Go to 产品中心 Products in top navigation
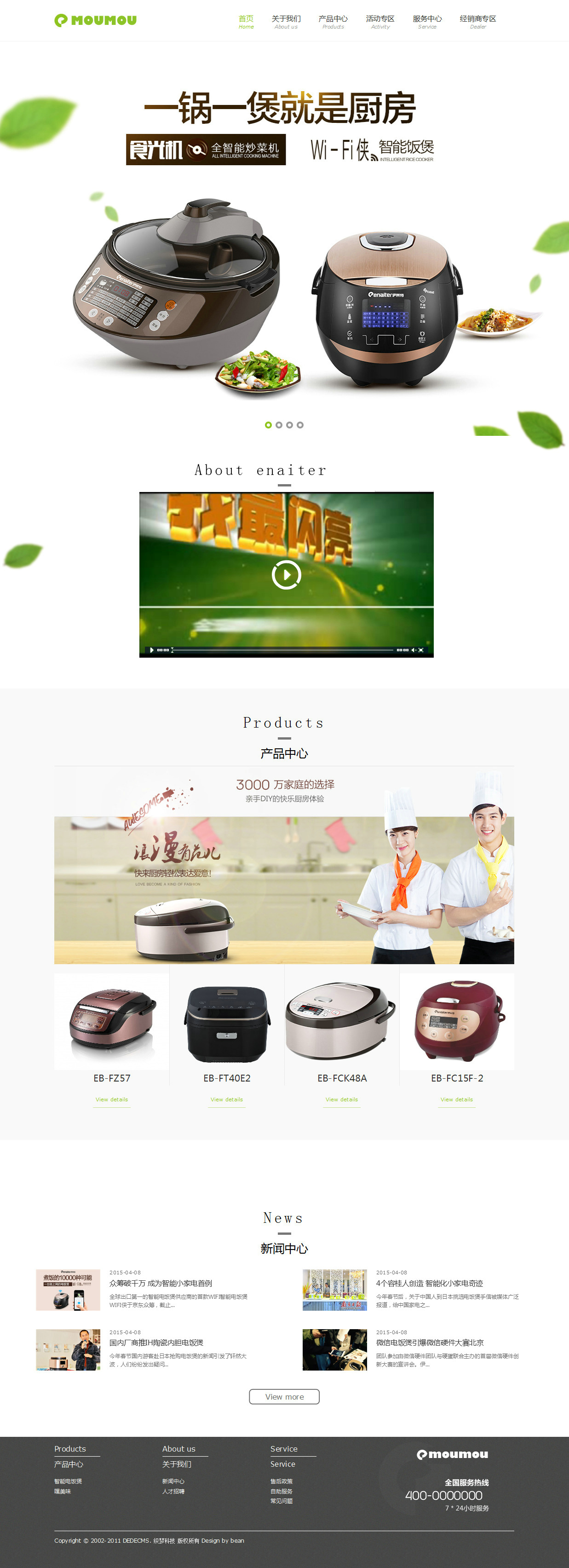 333,21
